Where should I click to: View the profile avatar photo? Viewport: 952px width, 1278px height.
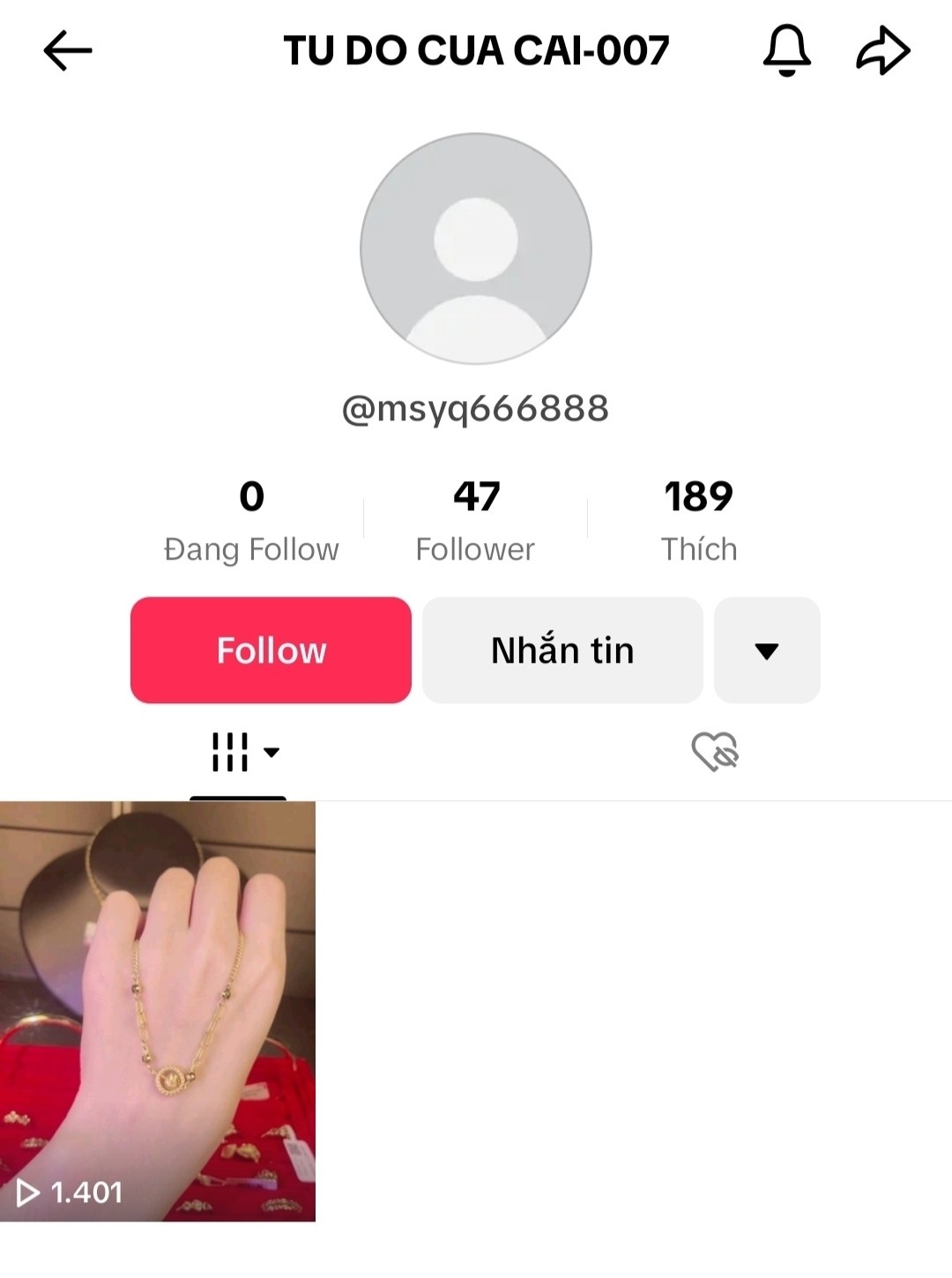[x=476, y=249]
